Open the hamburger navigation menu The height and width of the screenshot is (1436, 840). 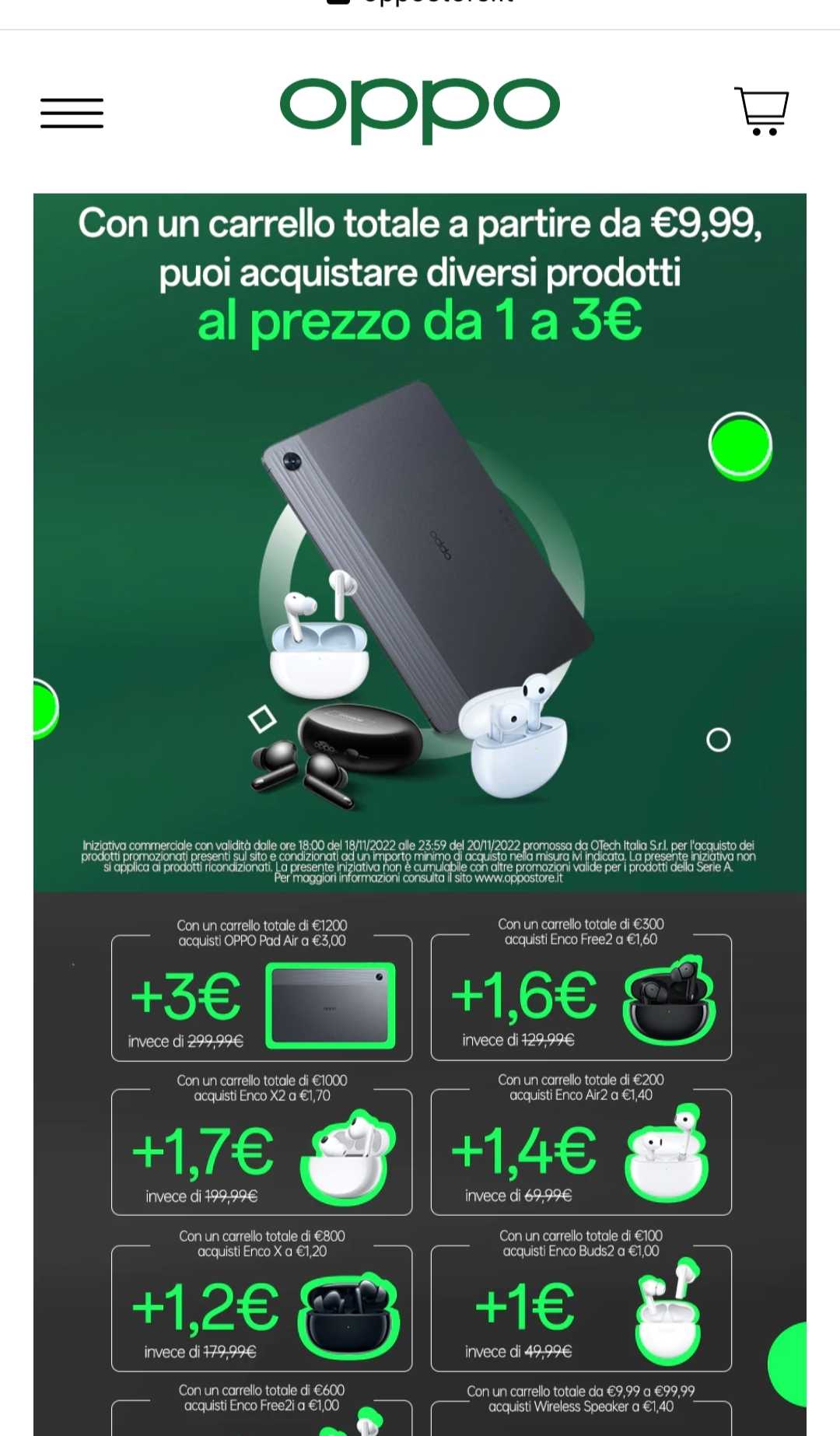72,113
